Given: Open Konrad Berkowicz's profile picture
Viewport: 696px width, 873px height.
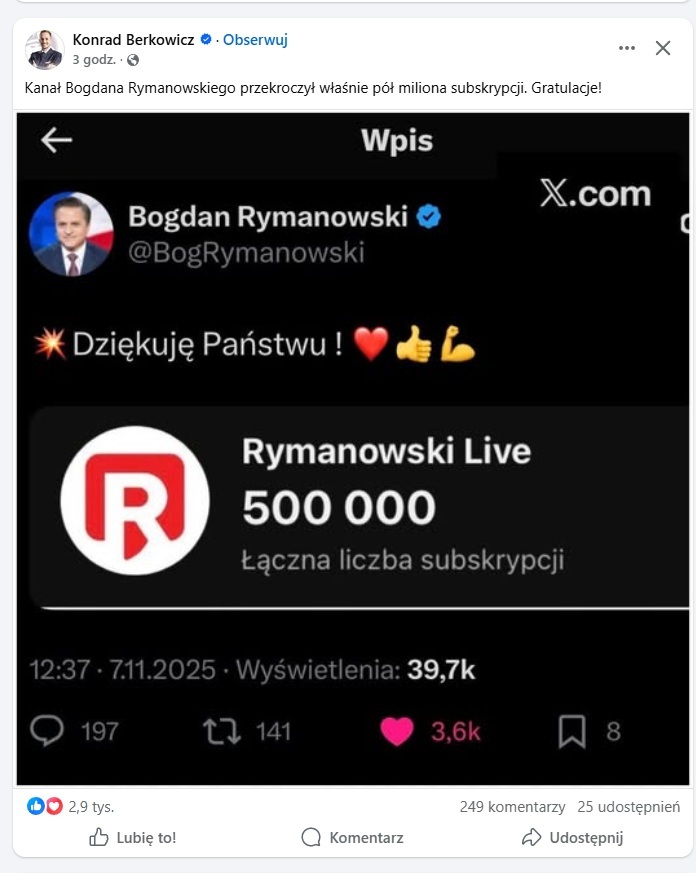Looking at the screenshot, I should point(46,49).
